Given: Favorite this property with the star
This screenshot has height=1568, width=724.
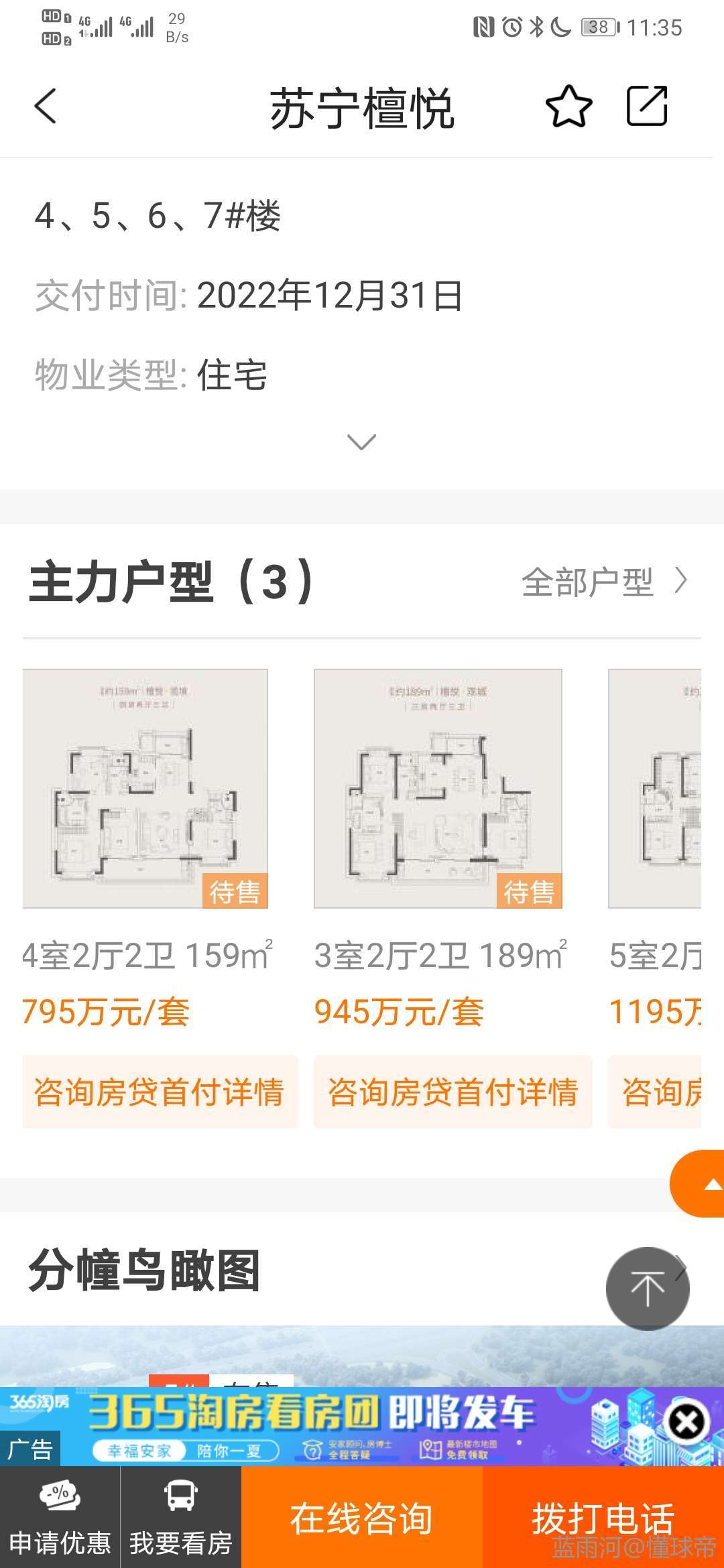Looking at the screenshot, I should click(x=568, y=106).
